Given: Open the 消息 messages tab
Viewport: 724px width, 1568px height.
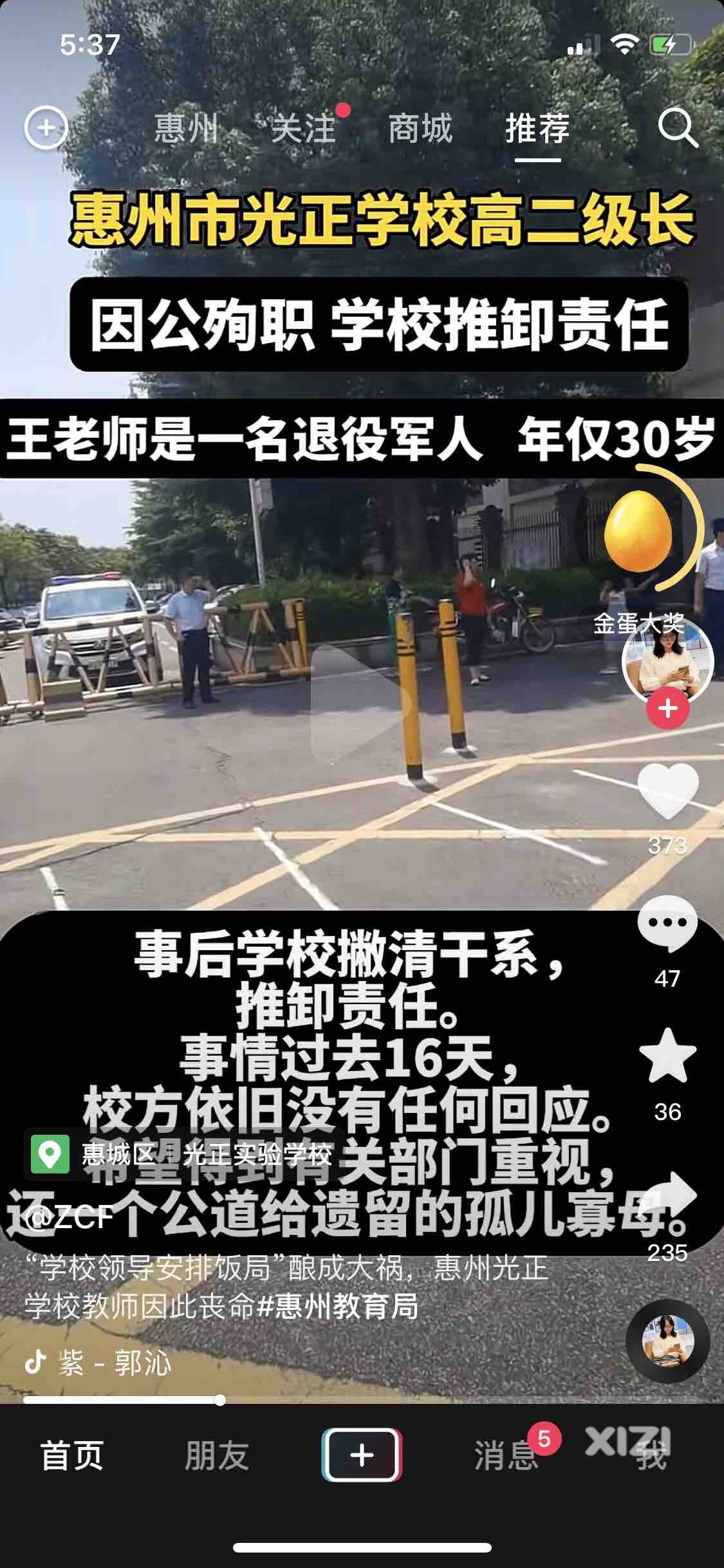Looking at the screenshot, I should [x=505, y=1456].
